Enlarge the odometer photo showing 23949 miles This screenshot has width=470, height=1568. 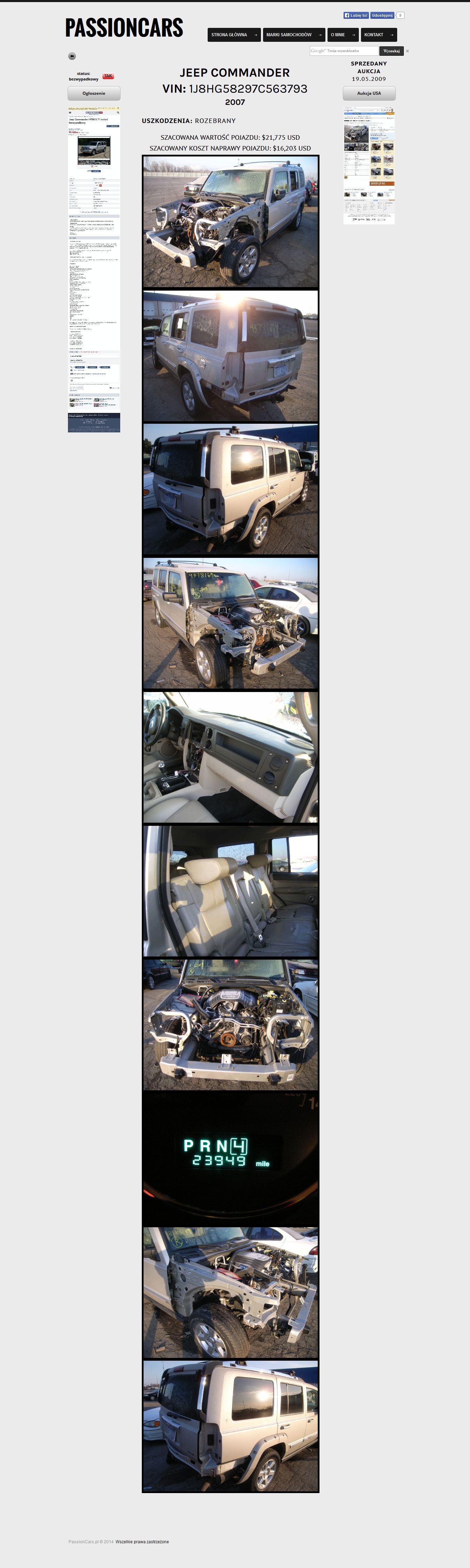point(230,1158)
